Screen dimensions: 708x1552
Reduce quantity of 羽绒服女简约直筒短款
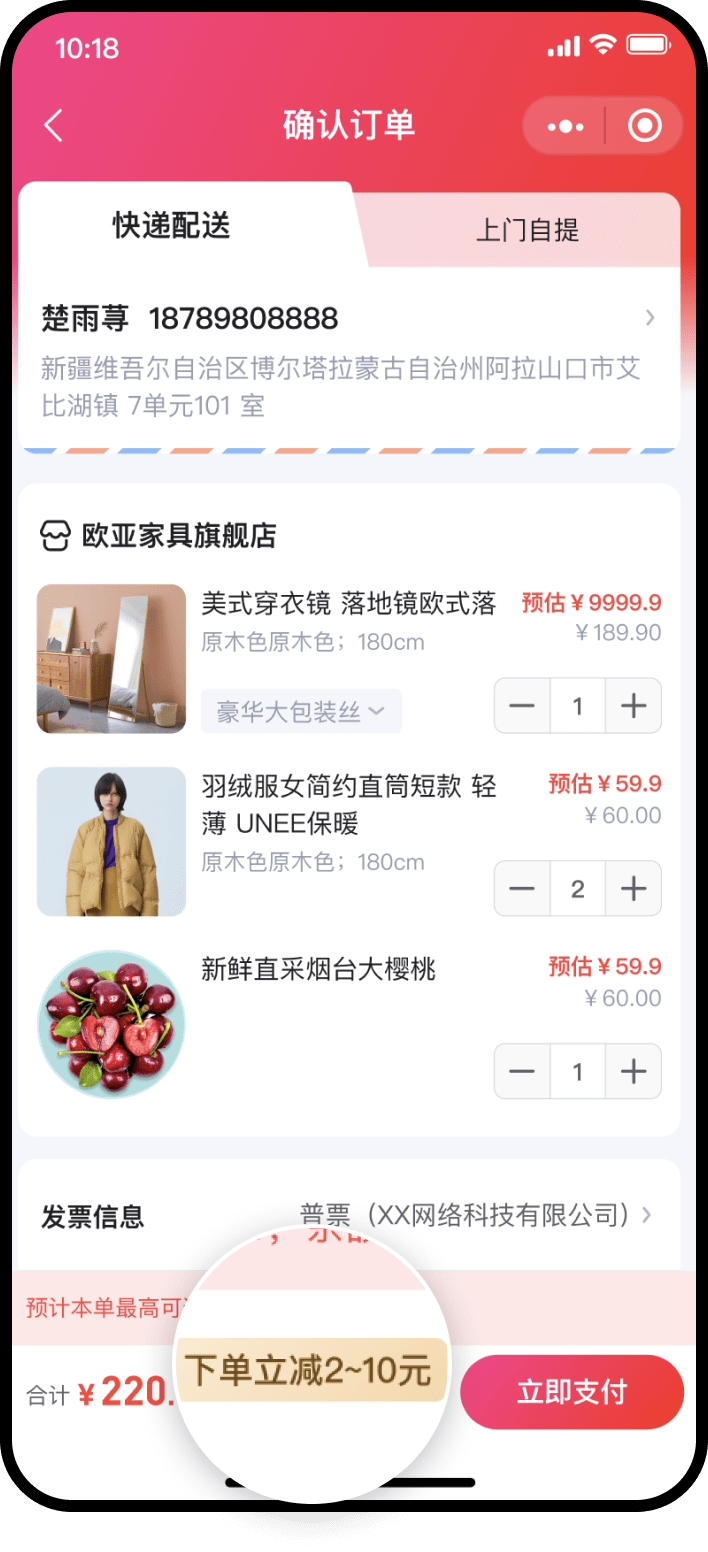click(x=522, y=889)
